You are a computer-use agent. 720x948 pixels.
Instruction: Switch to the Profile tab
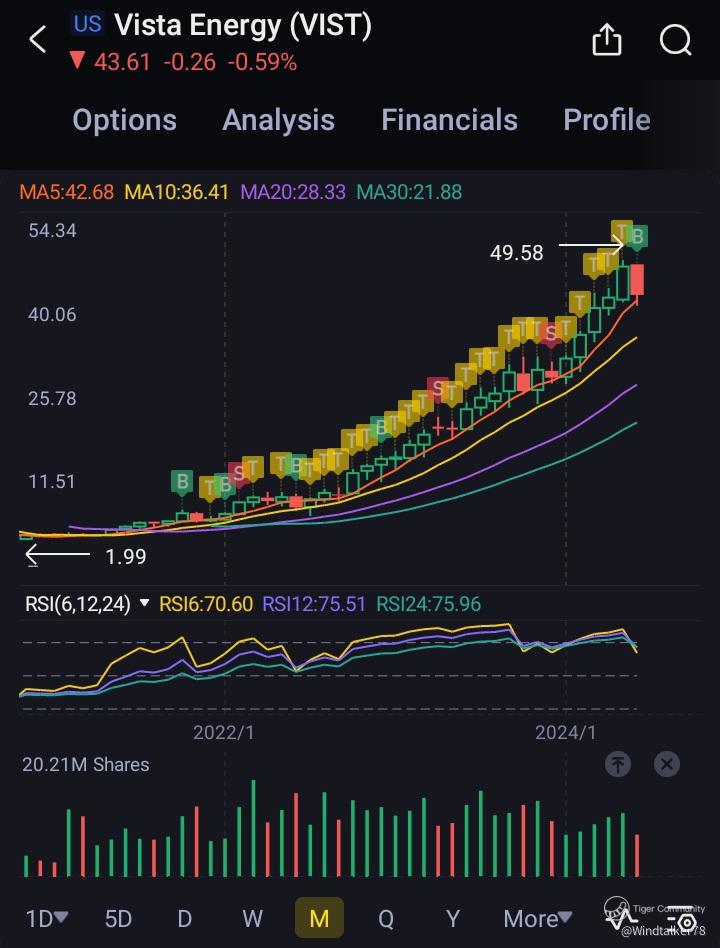[x=607, y=120]
